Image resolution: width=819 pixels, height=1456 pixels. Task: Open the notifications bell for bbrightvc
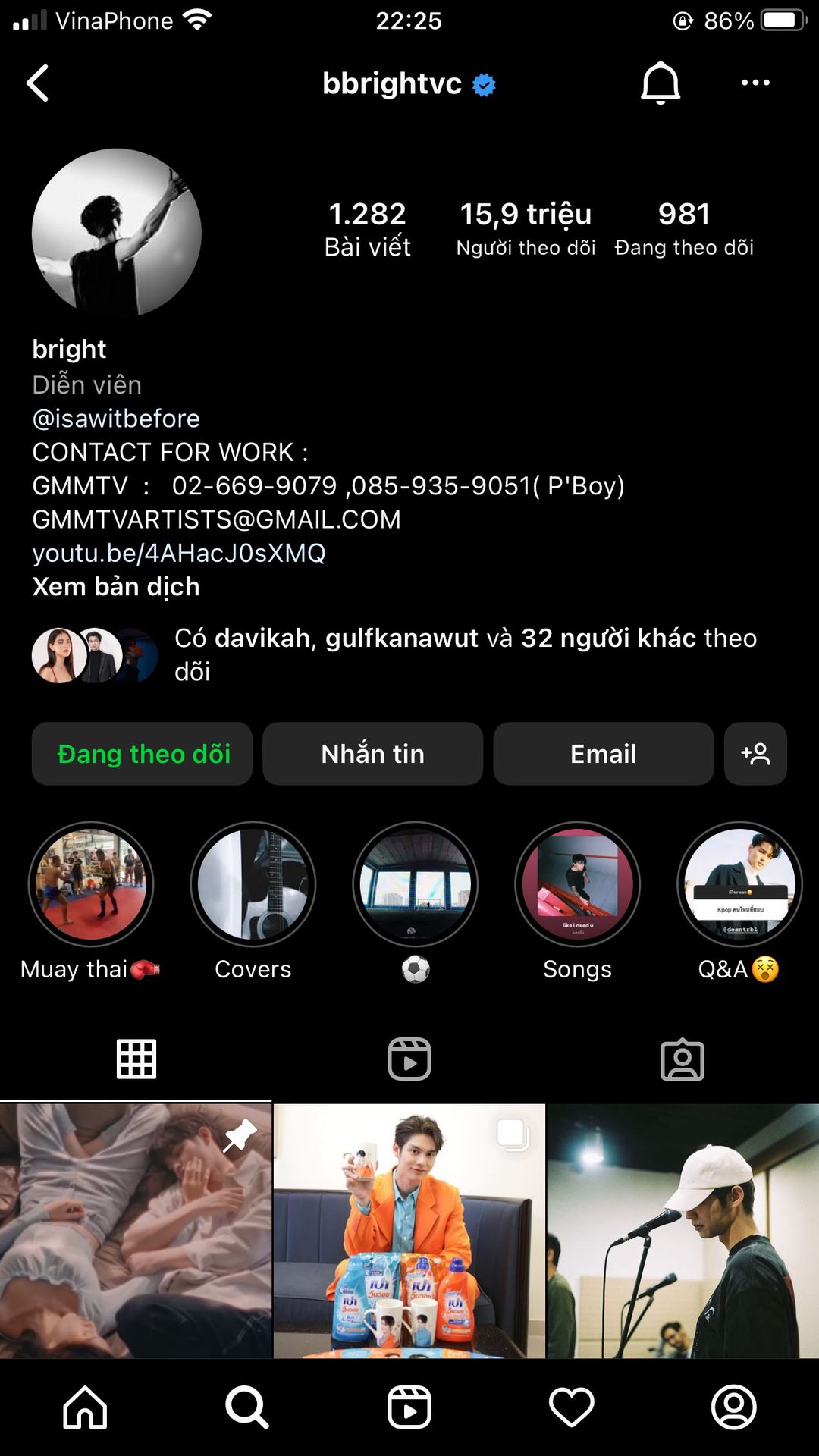click(660, 83)
